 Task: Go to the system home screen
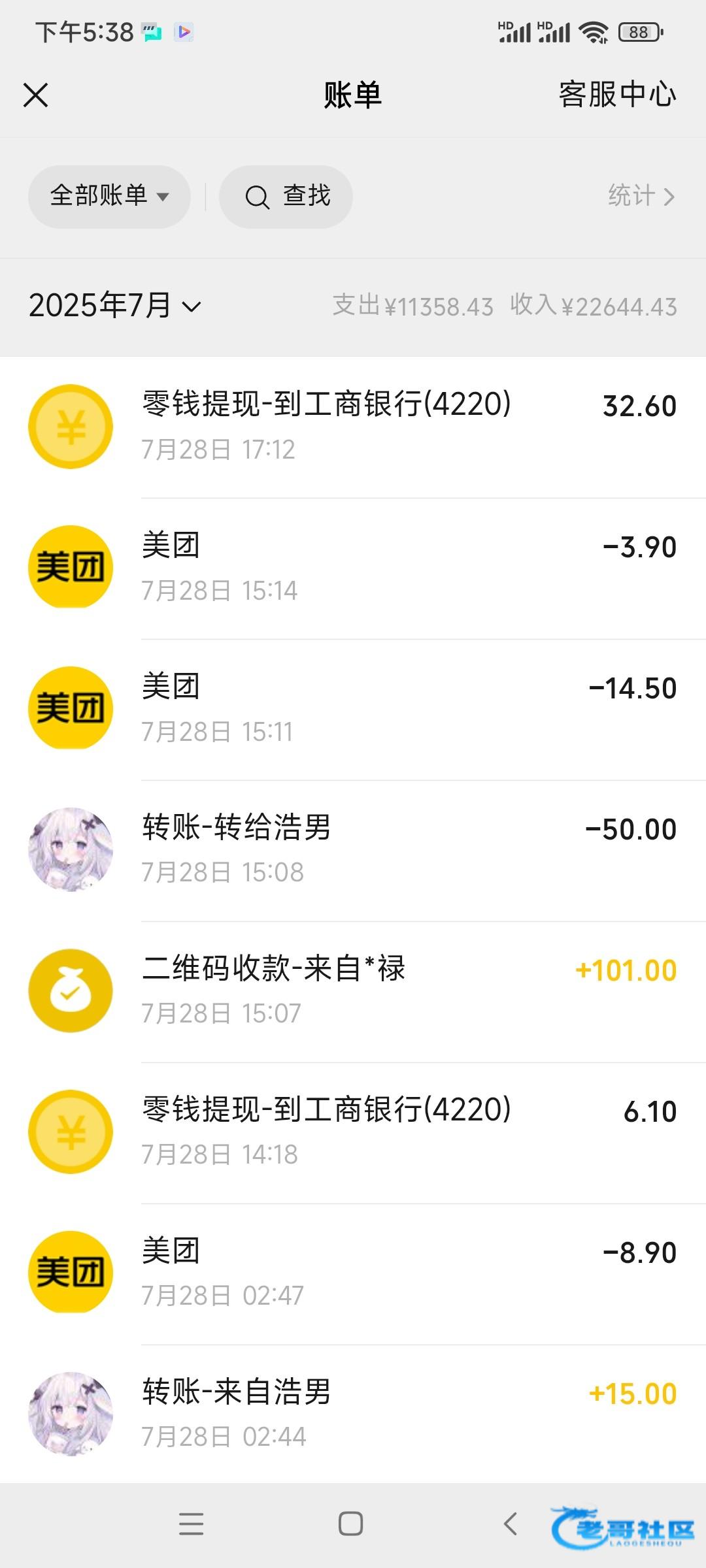351,1524
